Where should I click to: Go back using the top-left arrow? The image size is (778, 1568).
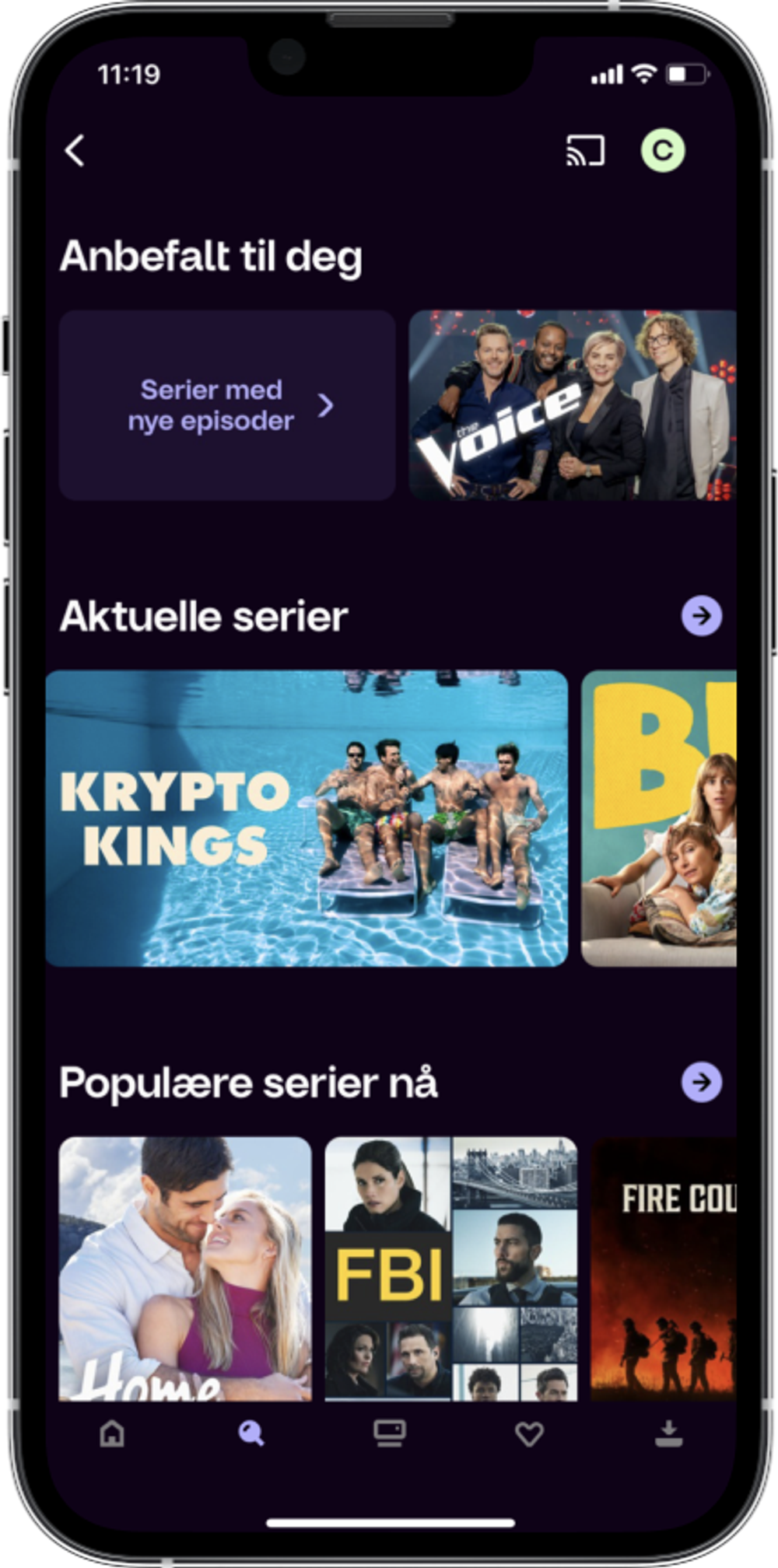(x=75, y=151)
